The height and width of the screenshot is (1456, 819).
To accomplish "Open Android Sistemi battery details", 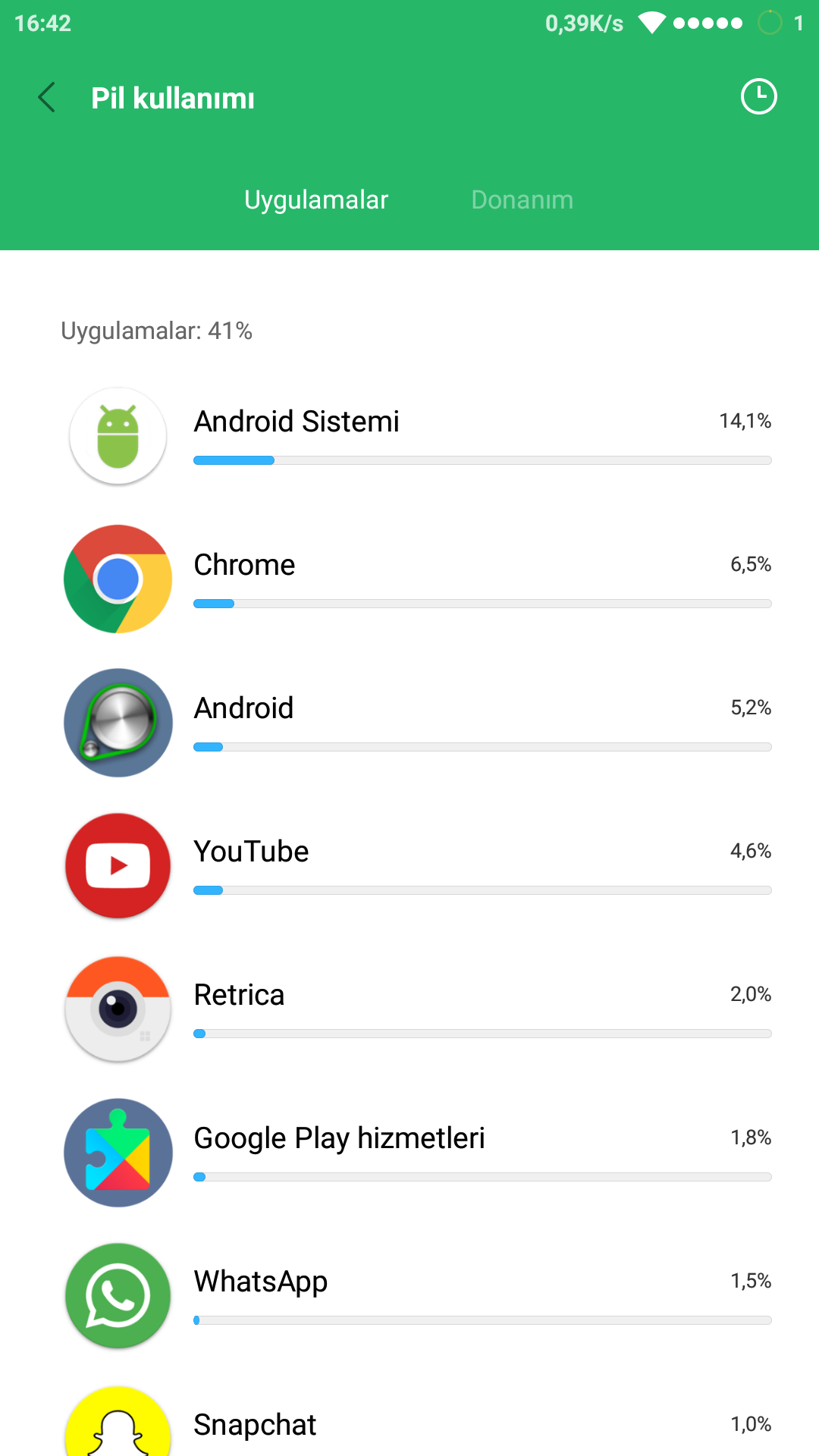I will tap(409, 437).
